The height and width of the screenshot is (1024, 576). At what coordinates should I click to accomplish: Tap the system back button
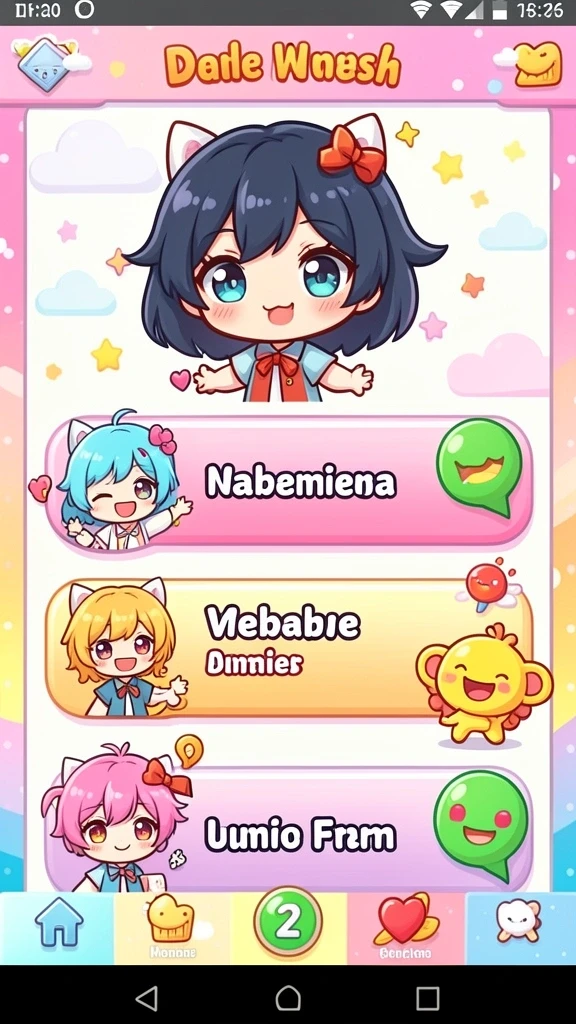click(x=147, y=998)
